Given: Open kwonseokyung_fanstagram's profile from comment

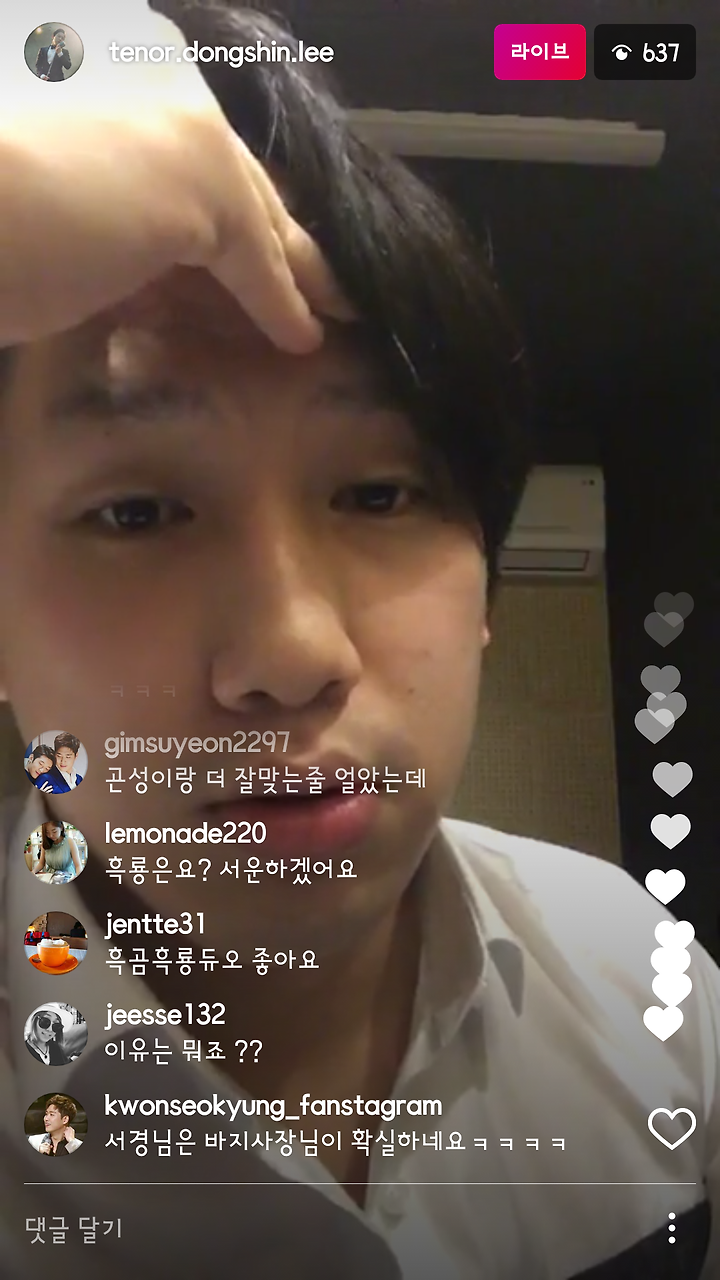Looking at the screenshot, I should (56, 1124).
